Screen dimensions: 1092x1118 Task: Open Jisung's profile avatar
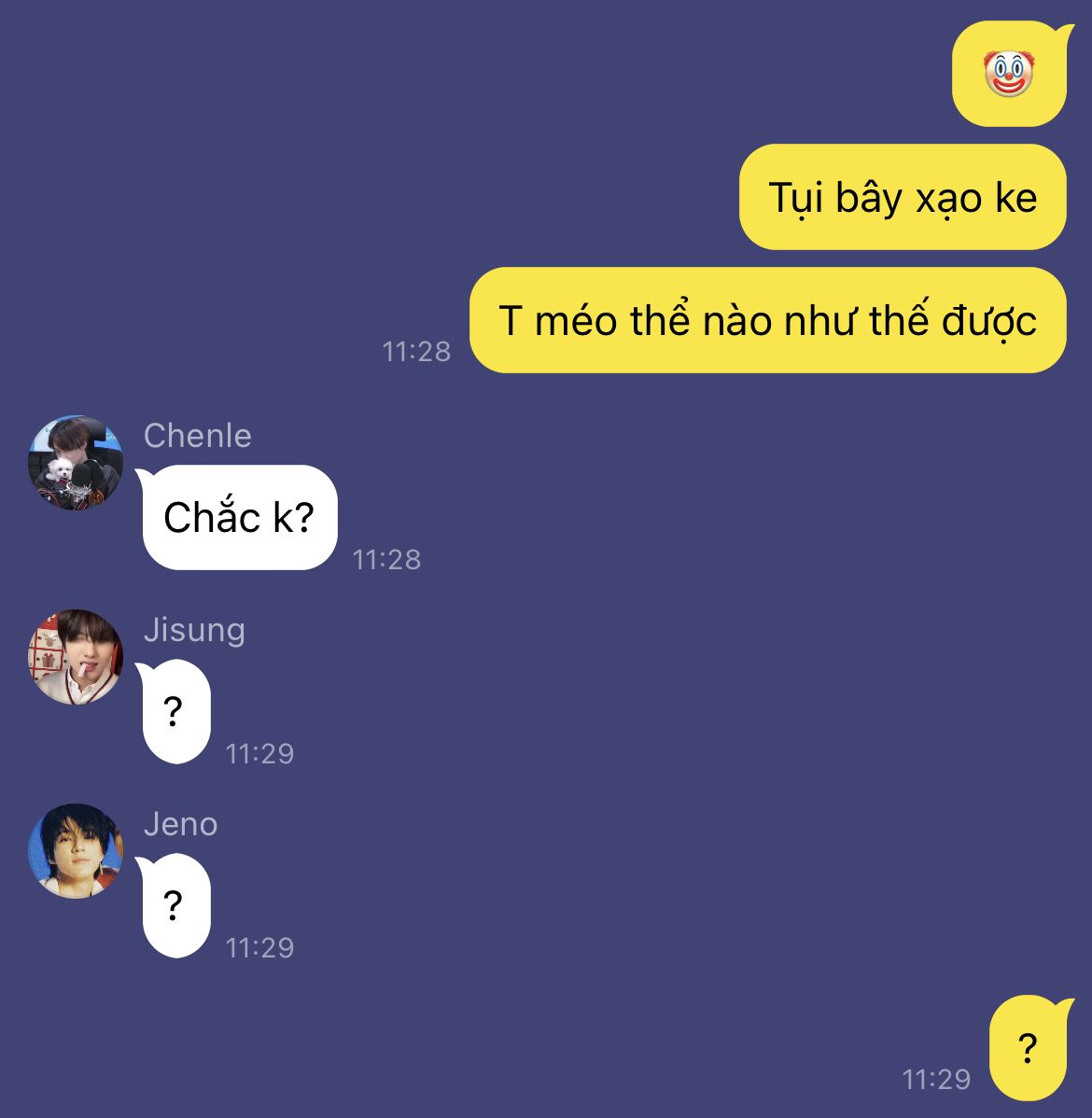[x=76, y=657]
